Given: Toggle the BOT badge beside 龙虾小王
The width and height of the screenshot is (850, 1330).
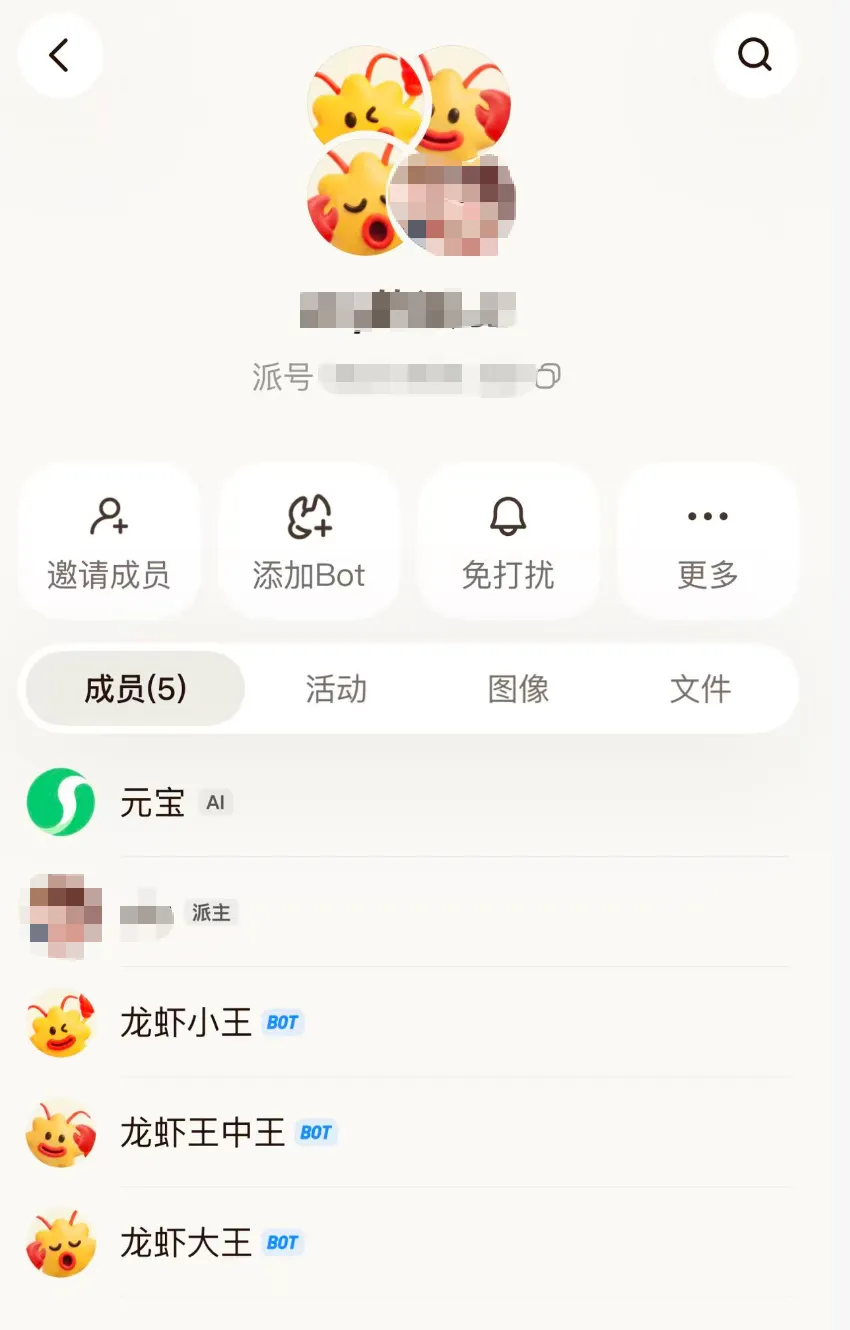Looking at the screenshot, I should 283,1023.
